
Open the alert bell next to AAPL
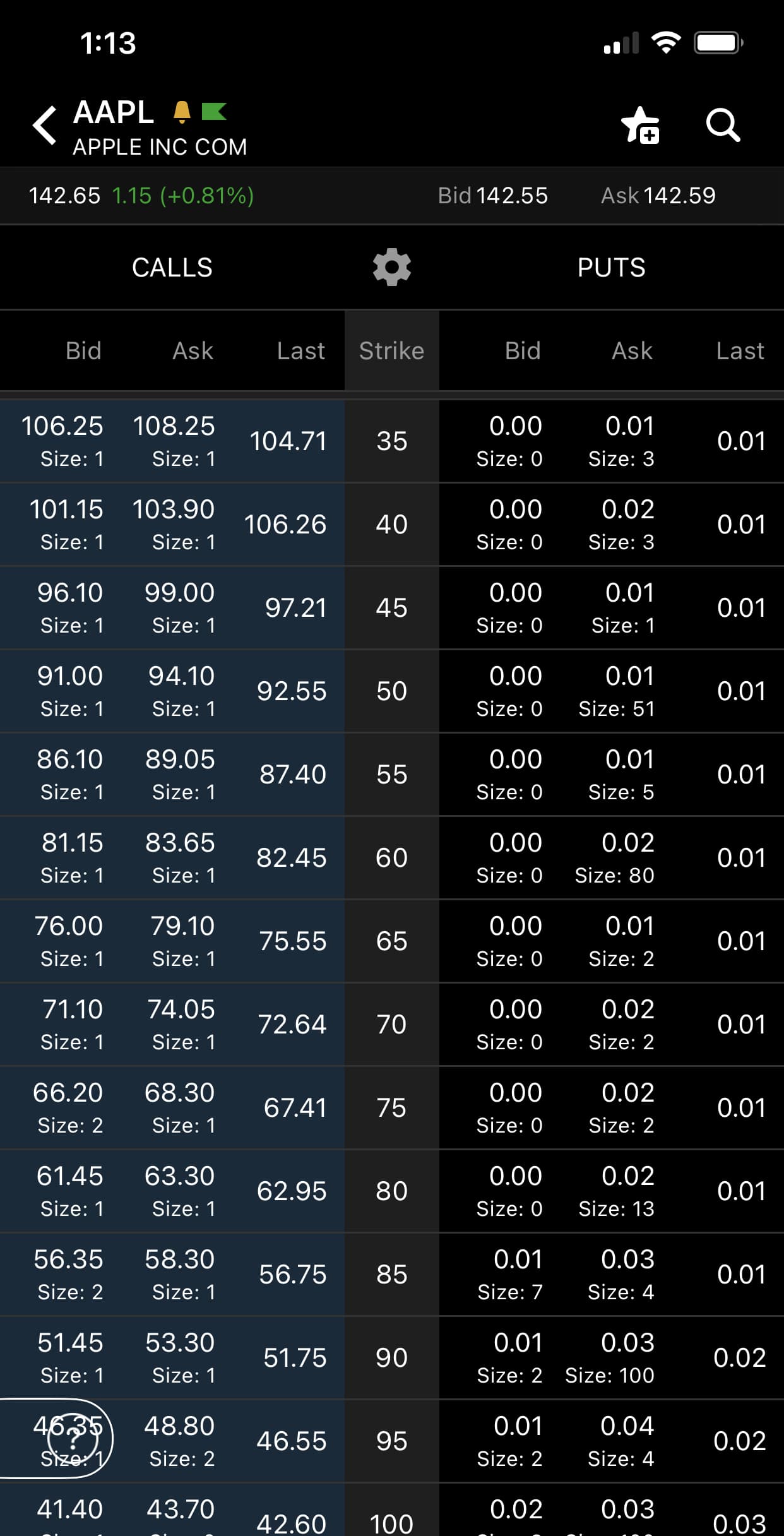point(182,112)
